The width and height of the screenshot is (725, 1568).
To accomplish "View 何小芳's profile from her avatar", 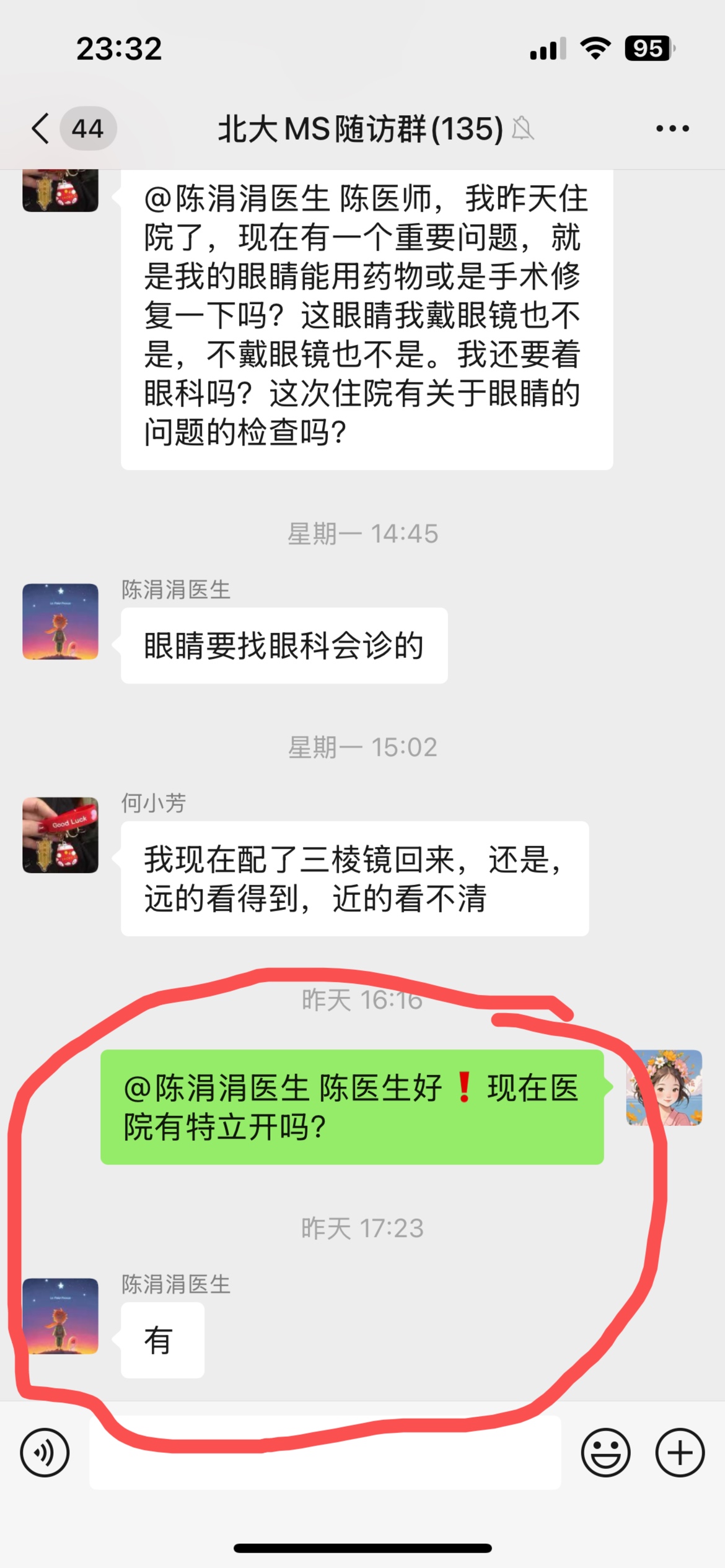I will click(60, 835).
